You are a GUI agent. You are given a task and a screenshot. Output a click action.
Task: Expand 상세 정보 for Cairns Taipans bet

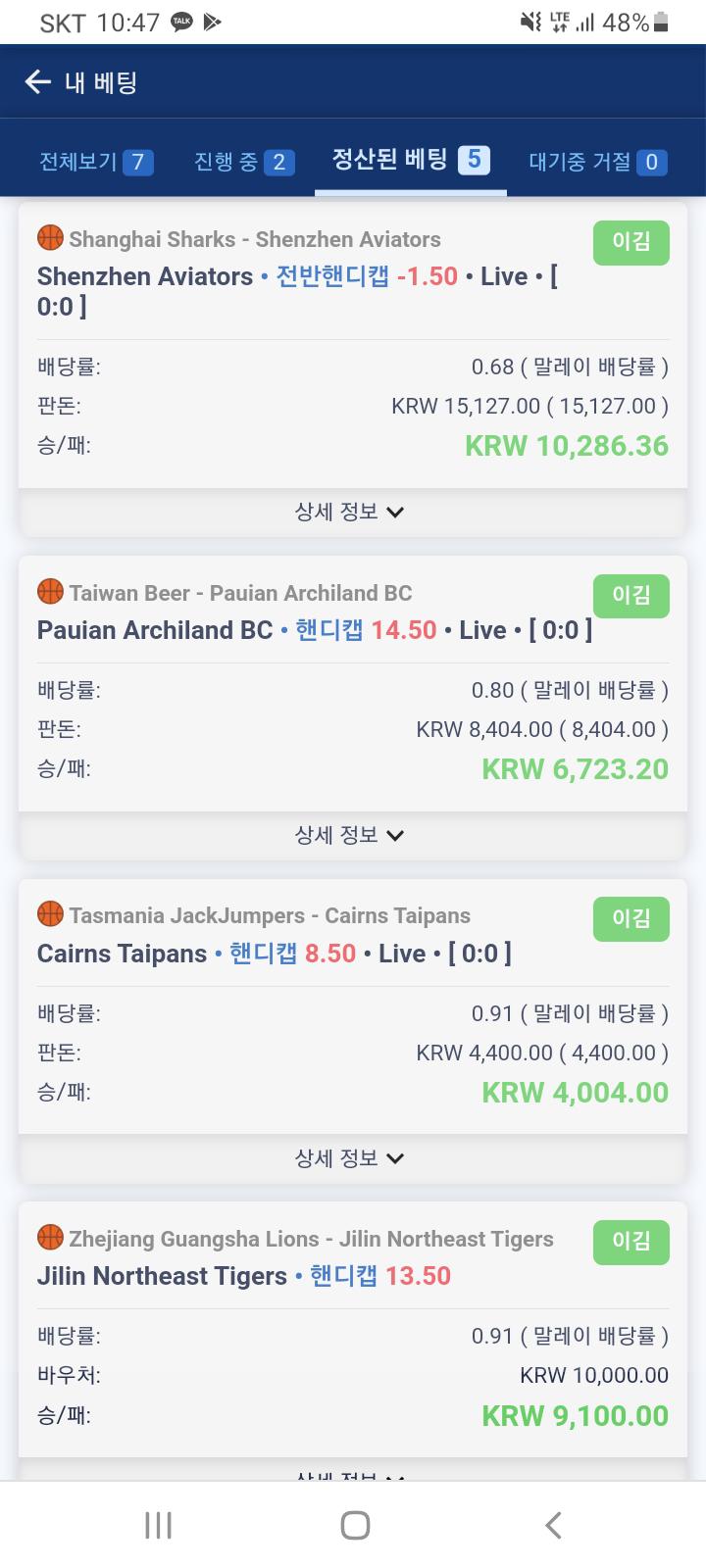pyautogui.click(x=351, y=1158)
